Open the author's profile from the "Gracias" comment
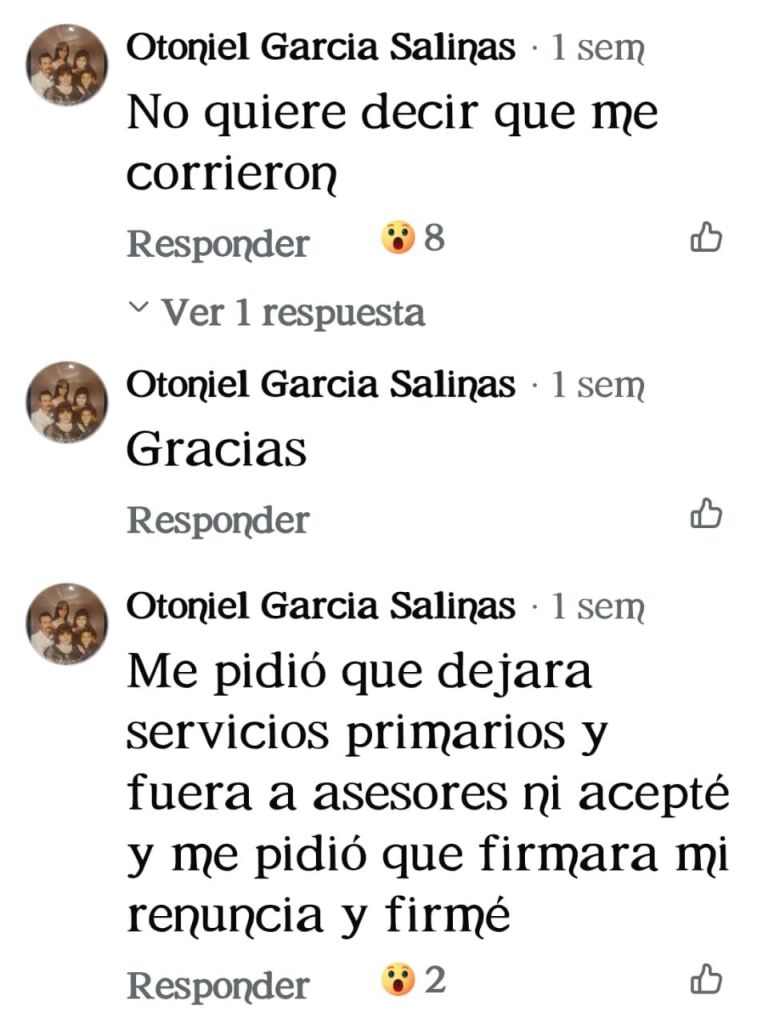Viewport: 757px width, 1024px height. pyautogui.click(x=320, y=384)
